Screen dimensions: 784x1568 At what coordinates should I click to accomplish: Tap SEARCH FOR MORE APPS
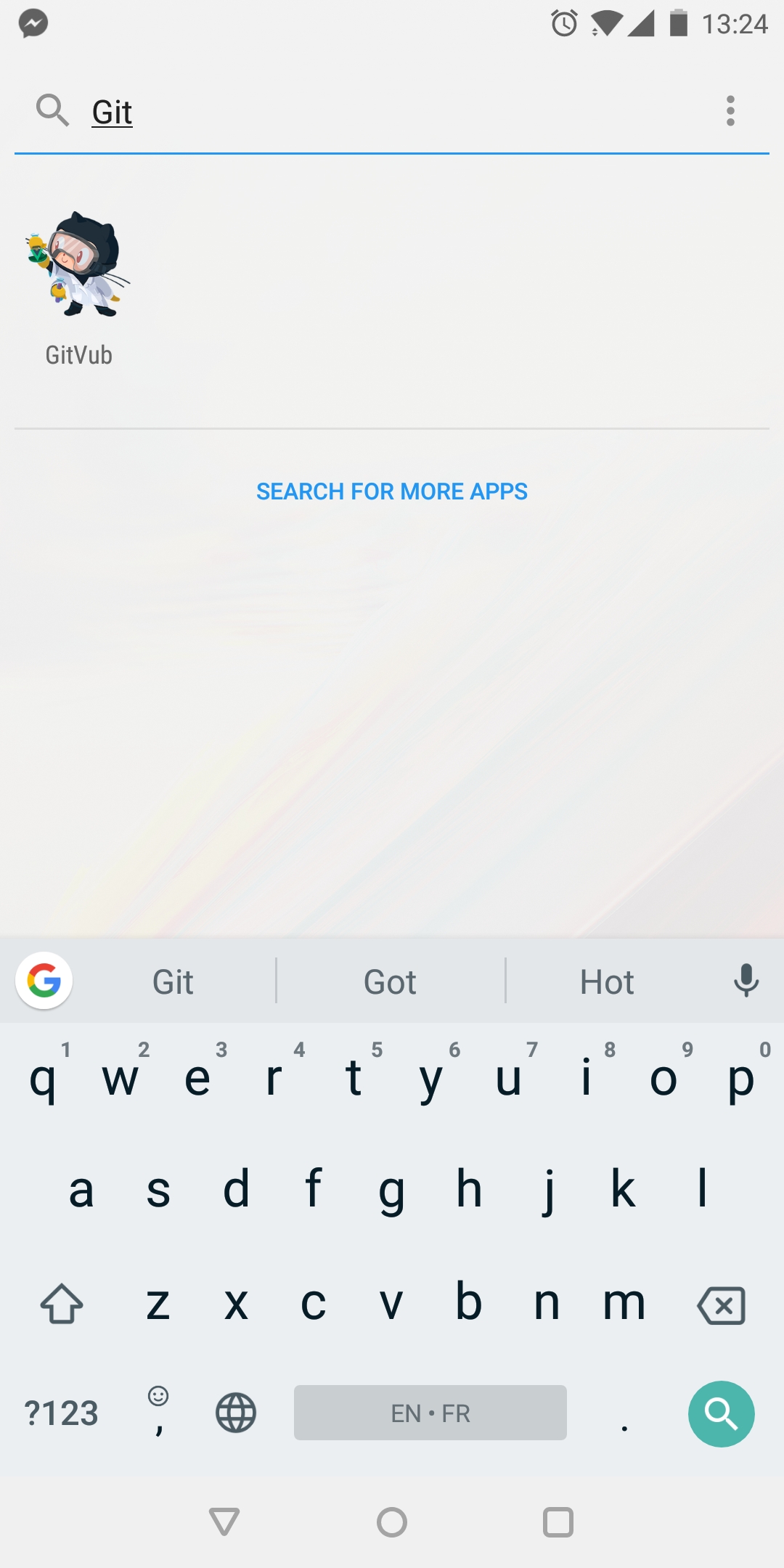tap(391, 491)
